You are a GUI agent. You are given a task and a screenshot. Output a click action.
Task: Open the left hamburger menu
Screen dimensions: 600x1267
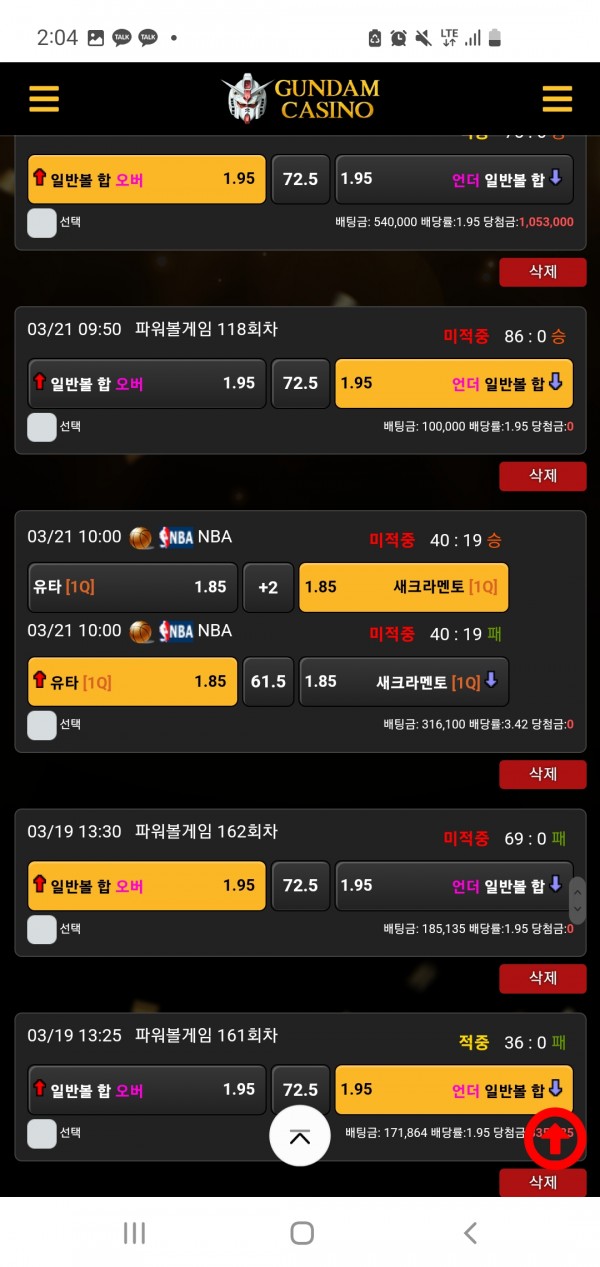44,99
